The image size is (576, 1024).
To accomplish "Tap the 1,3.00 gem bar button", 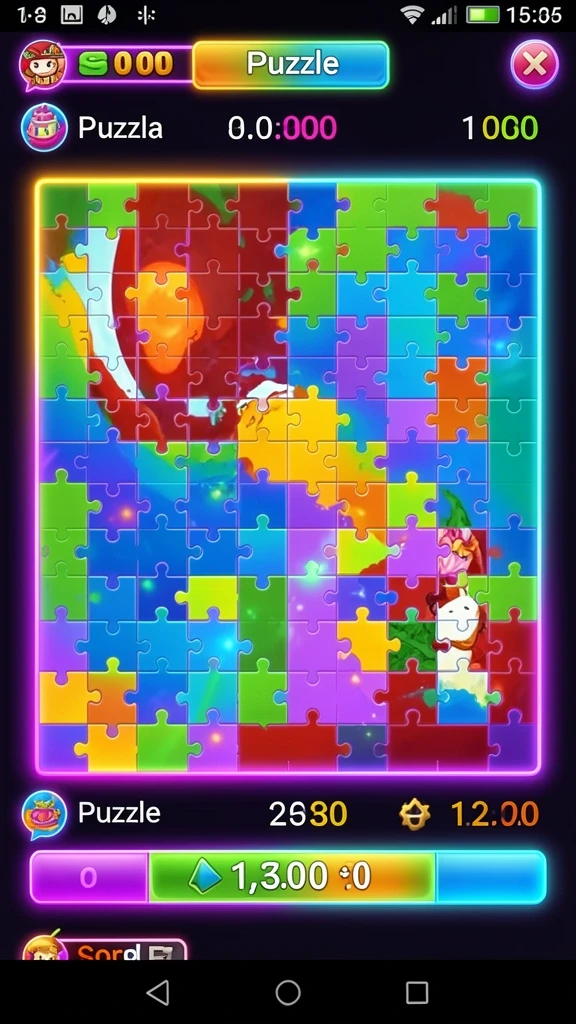I will tap(292, 876).
